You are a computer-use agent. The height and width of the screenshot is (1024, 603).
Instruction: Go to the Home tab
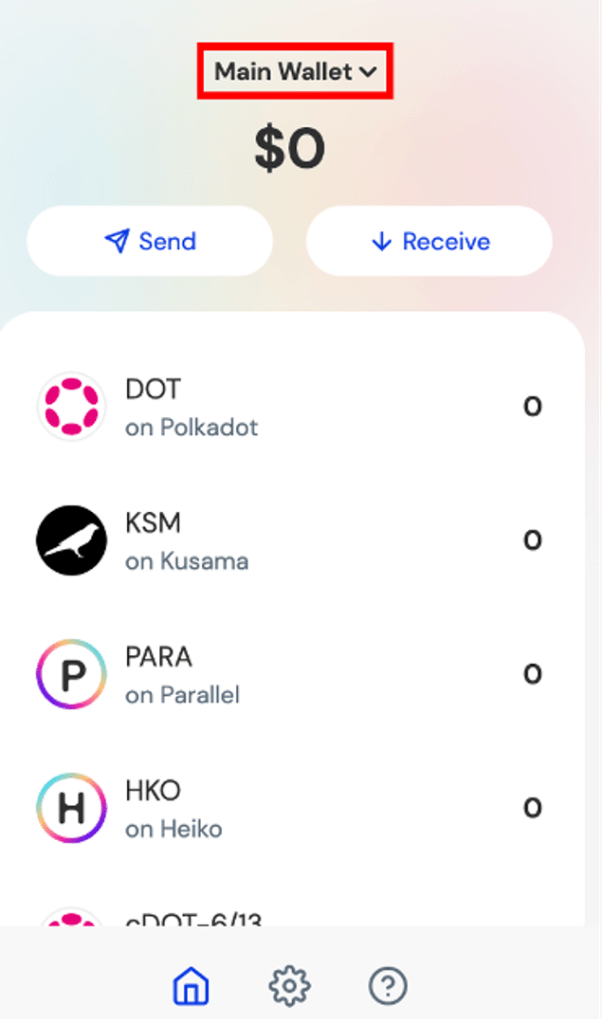pyautogui.click(x=191, y=987)
